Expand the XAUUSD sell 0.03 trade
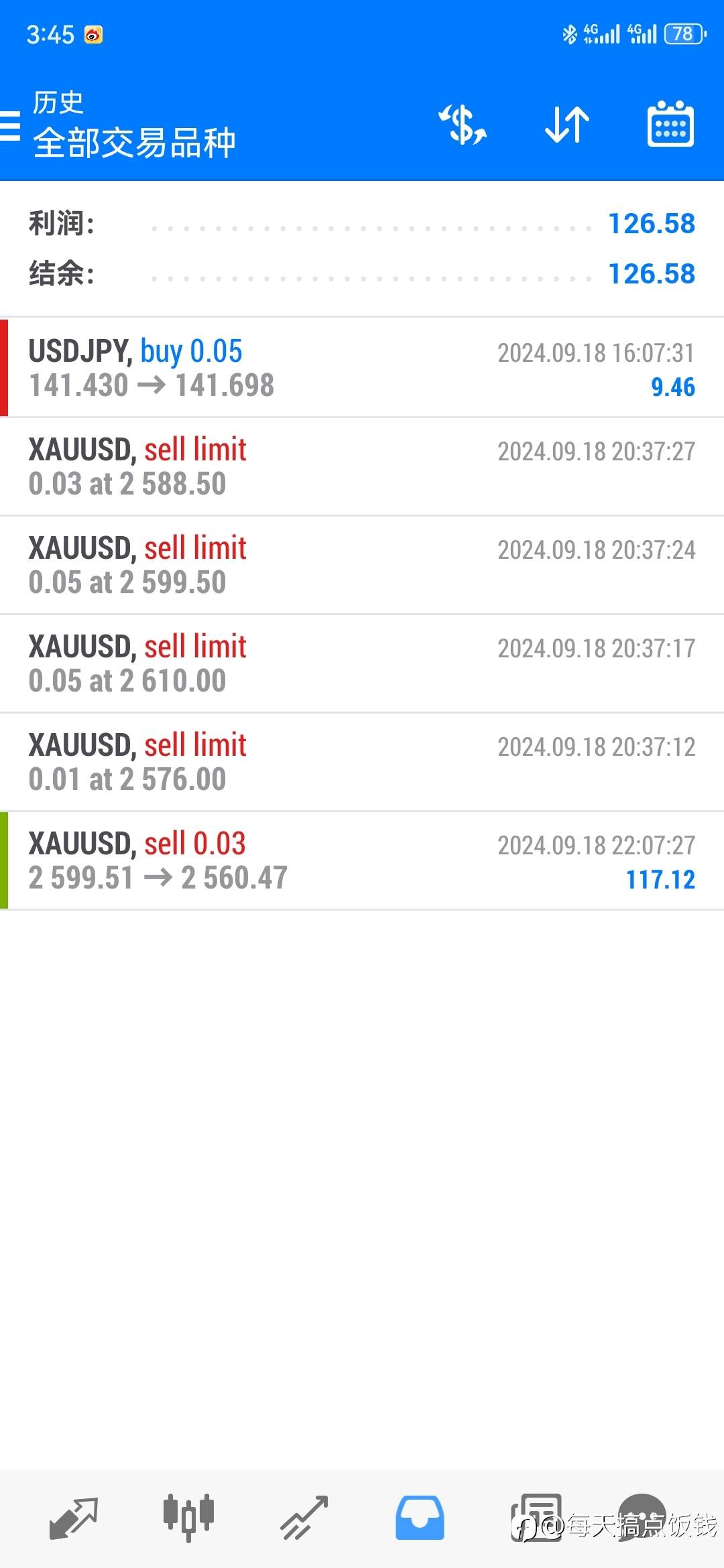 (x=362, y=860)
